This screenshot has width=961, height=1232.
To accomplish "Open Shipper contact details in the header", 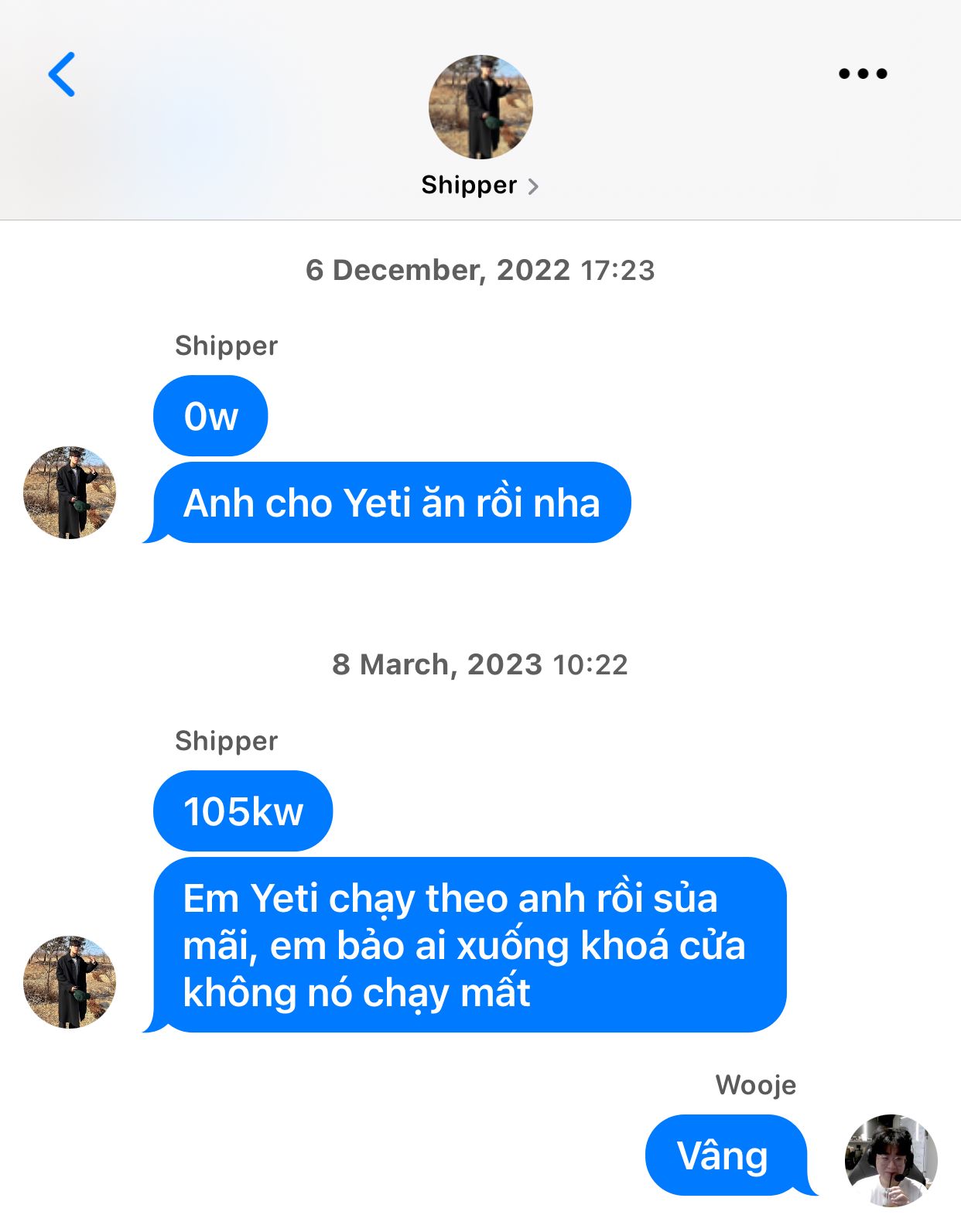I will tap(480, 185).
